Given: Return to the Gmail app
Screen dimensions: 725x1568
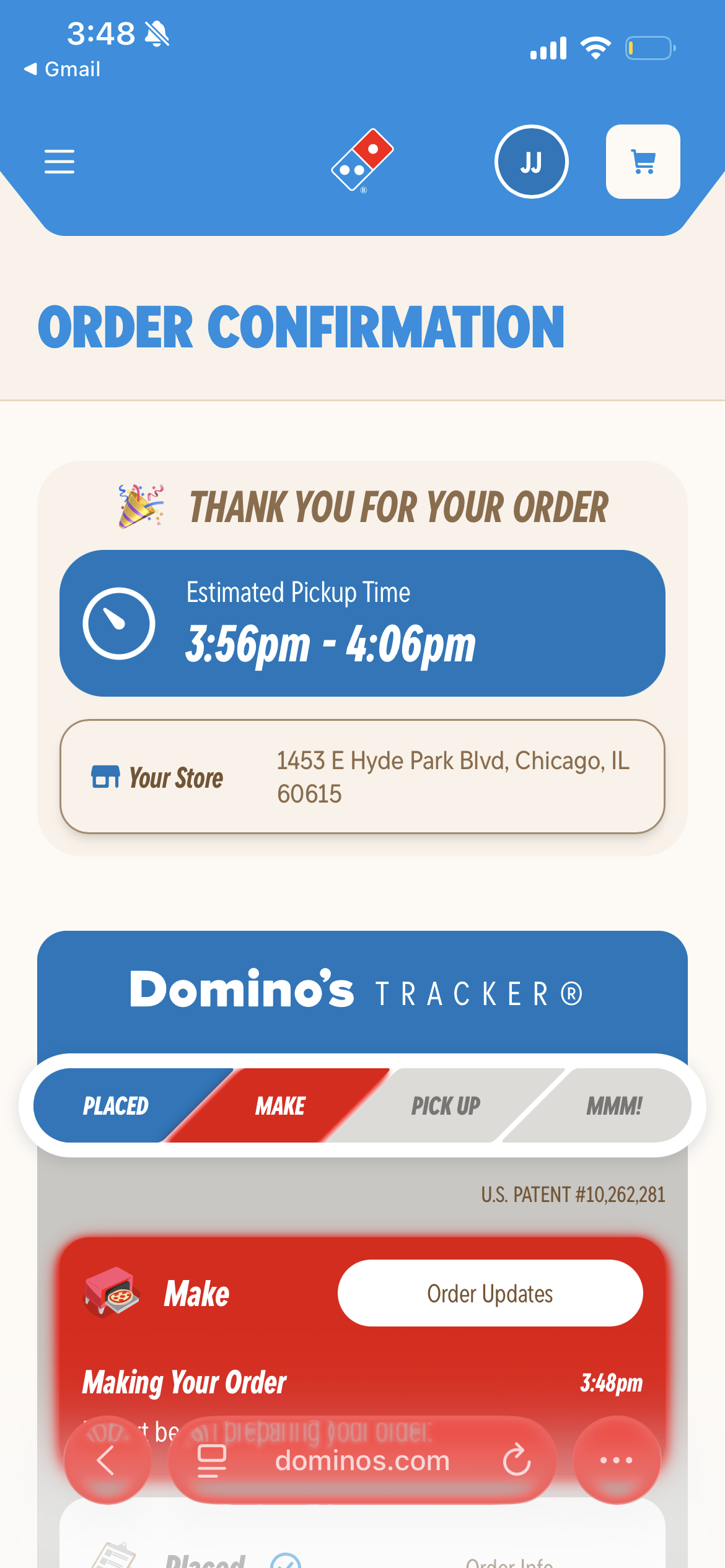Looking at the screenshot, I should pos(62,69).
